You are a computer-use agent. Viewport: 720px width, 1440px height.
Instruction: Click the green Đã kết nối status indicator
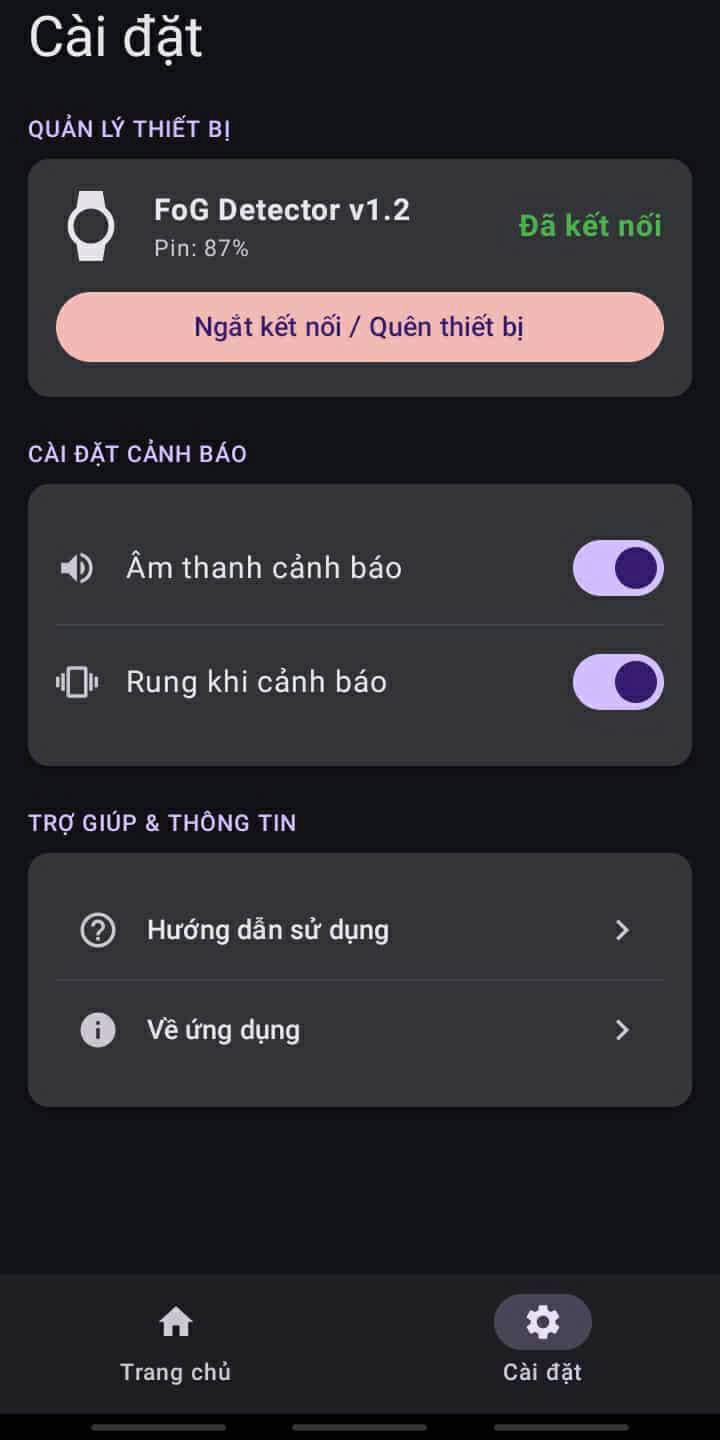(x=589, y=225)
